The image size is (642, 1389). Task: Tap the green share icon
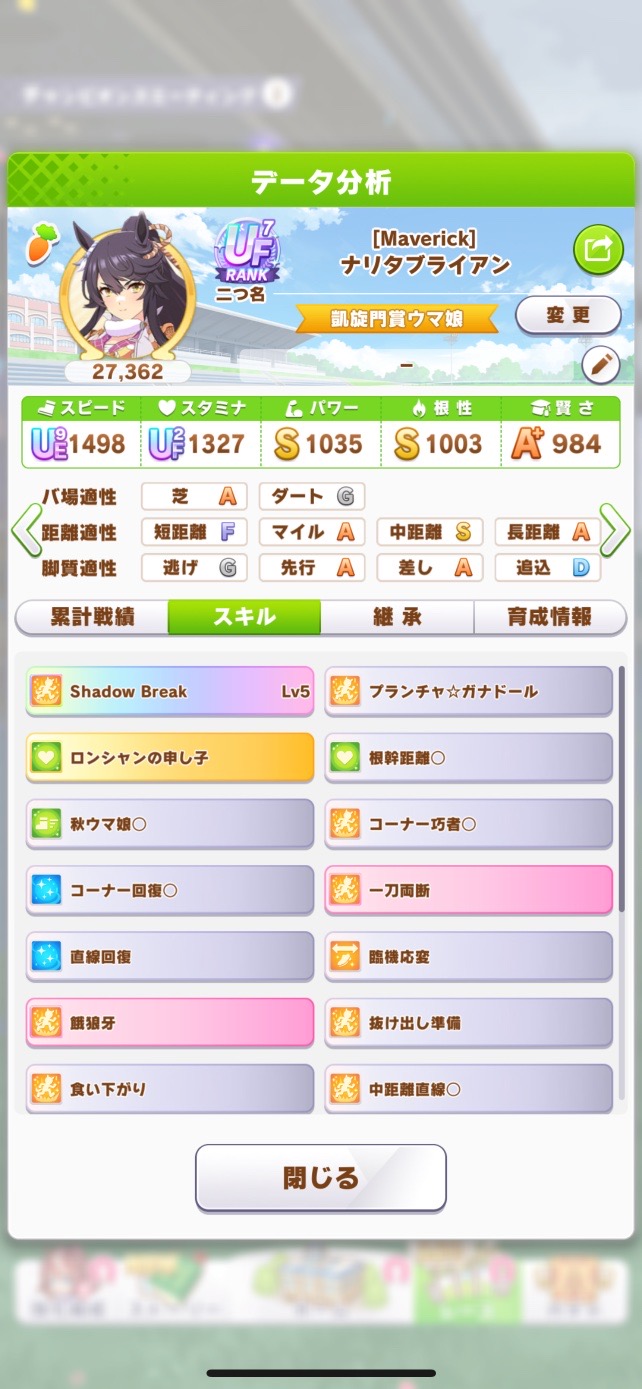[597, 251]
